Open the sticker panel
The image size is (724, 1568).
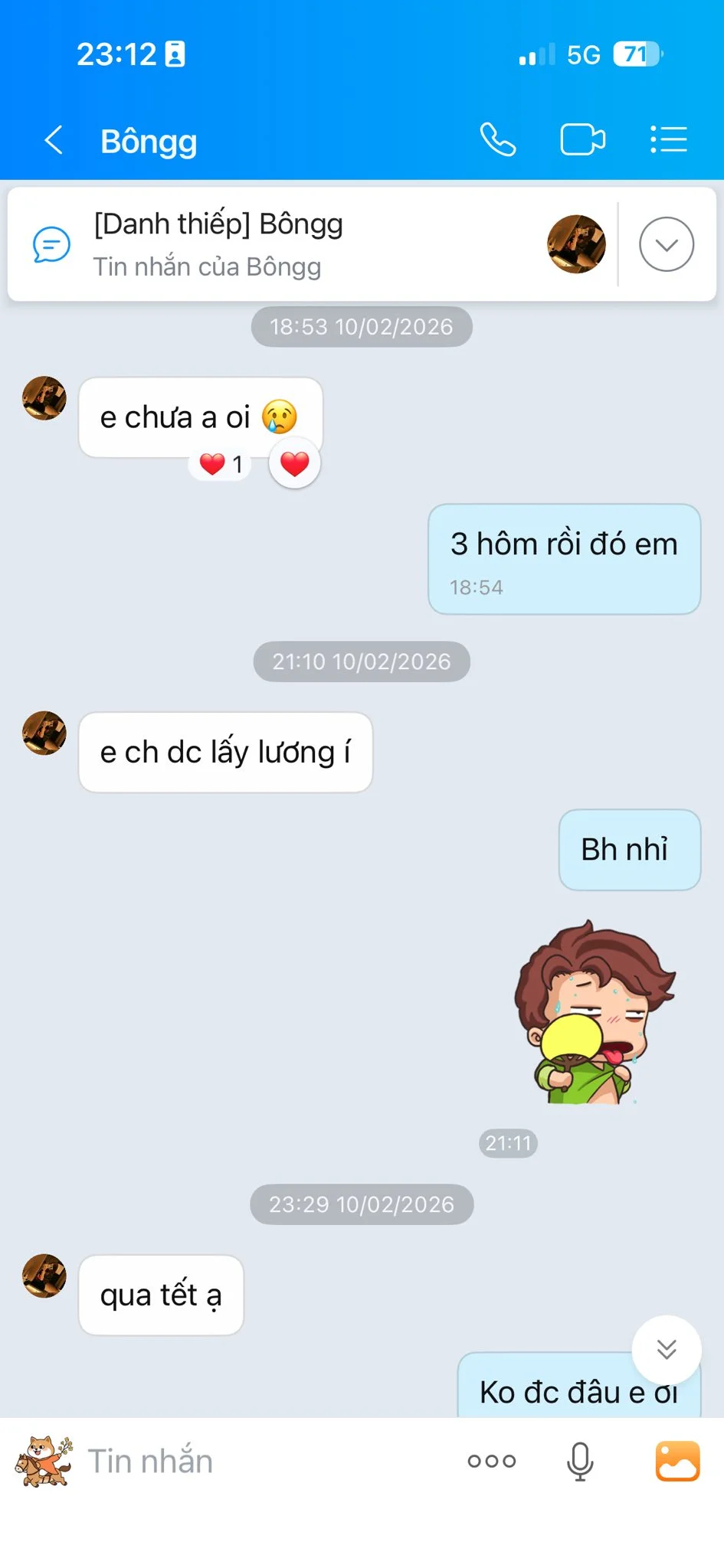click(x=44, y=1461)
